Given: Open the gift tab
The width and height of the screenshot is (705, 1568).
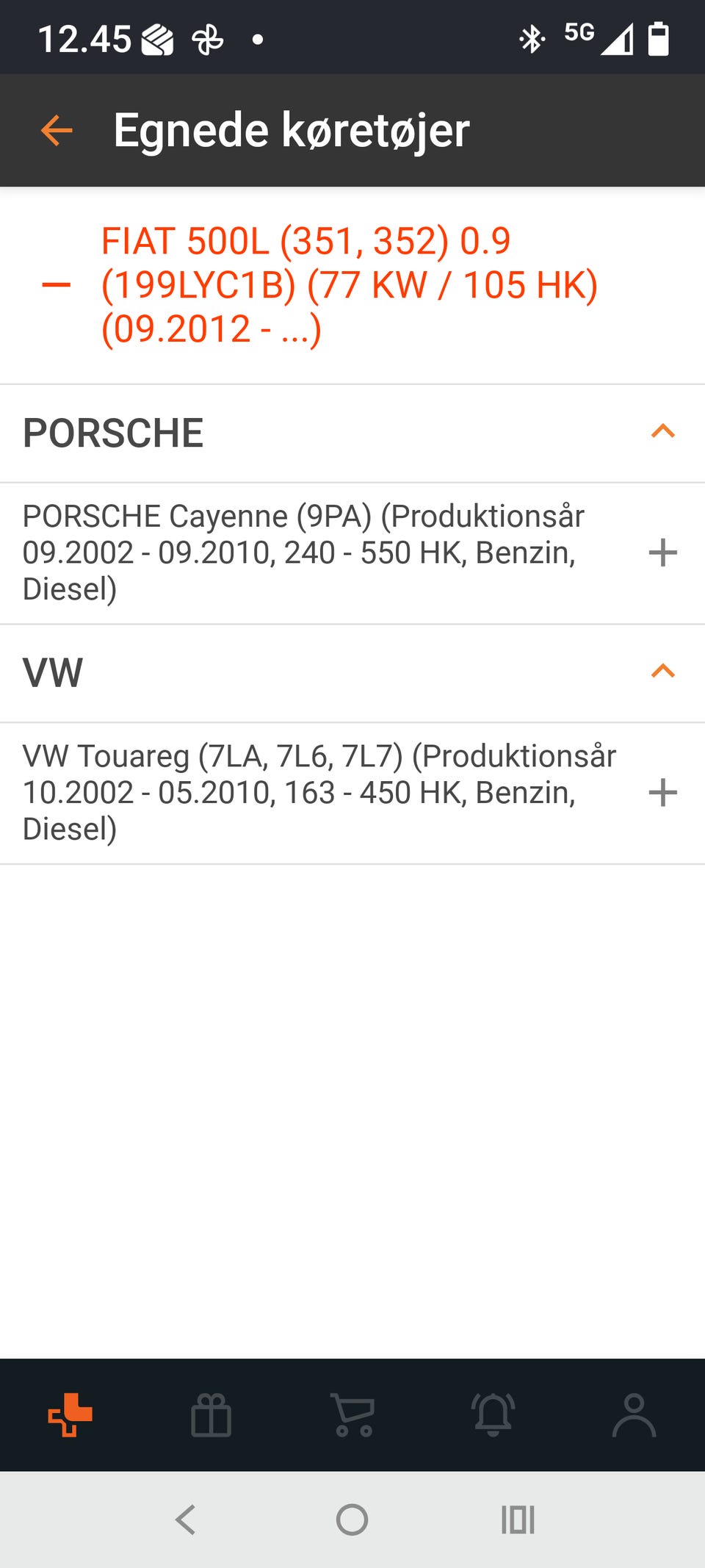Looking at the screenshot, I should [211, 1414].
